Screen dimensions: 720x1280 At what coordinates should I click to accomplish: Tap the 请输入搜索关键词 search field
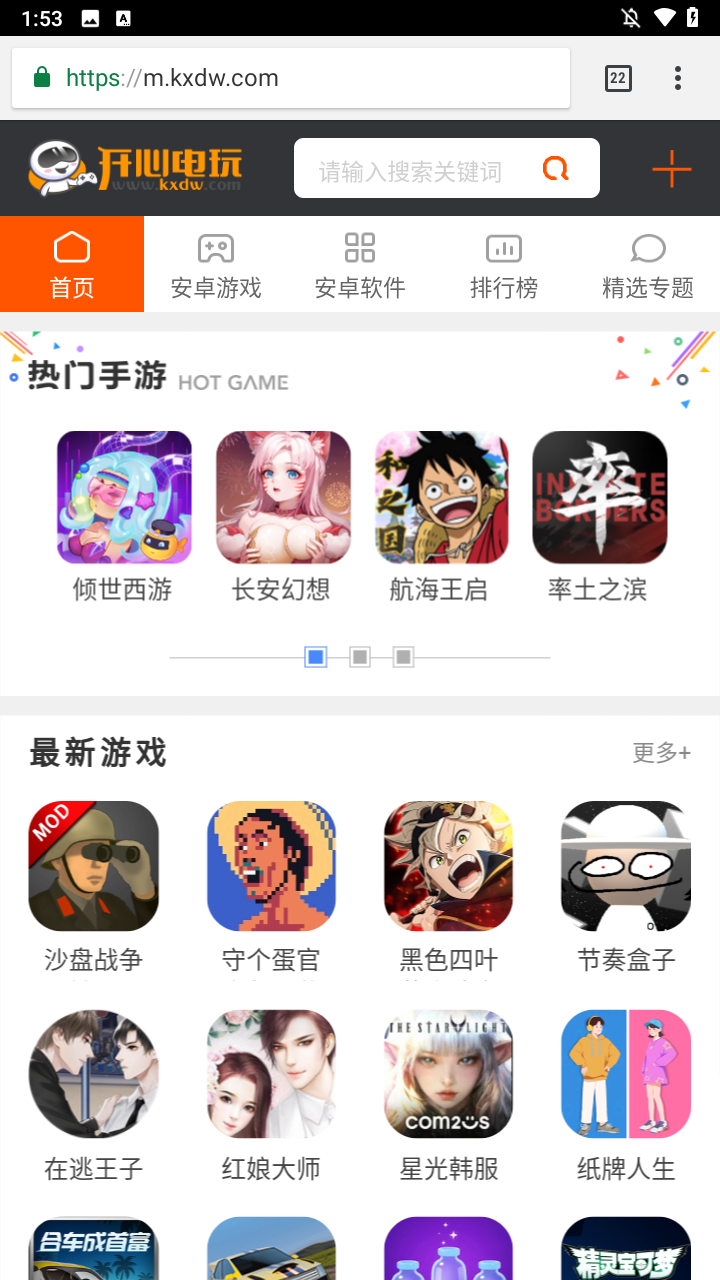420,168
